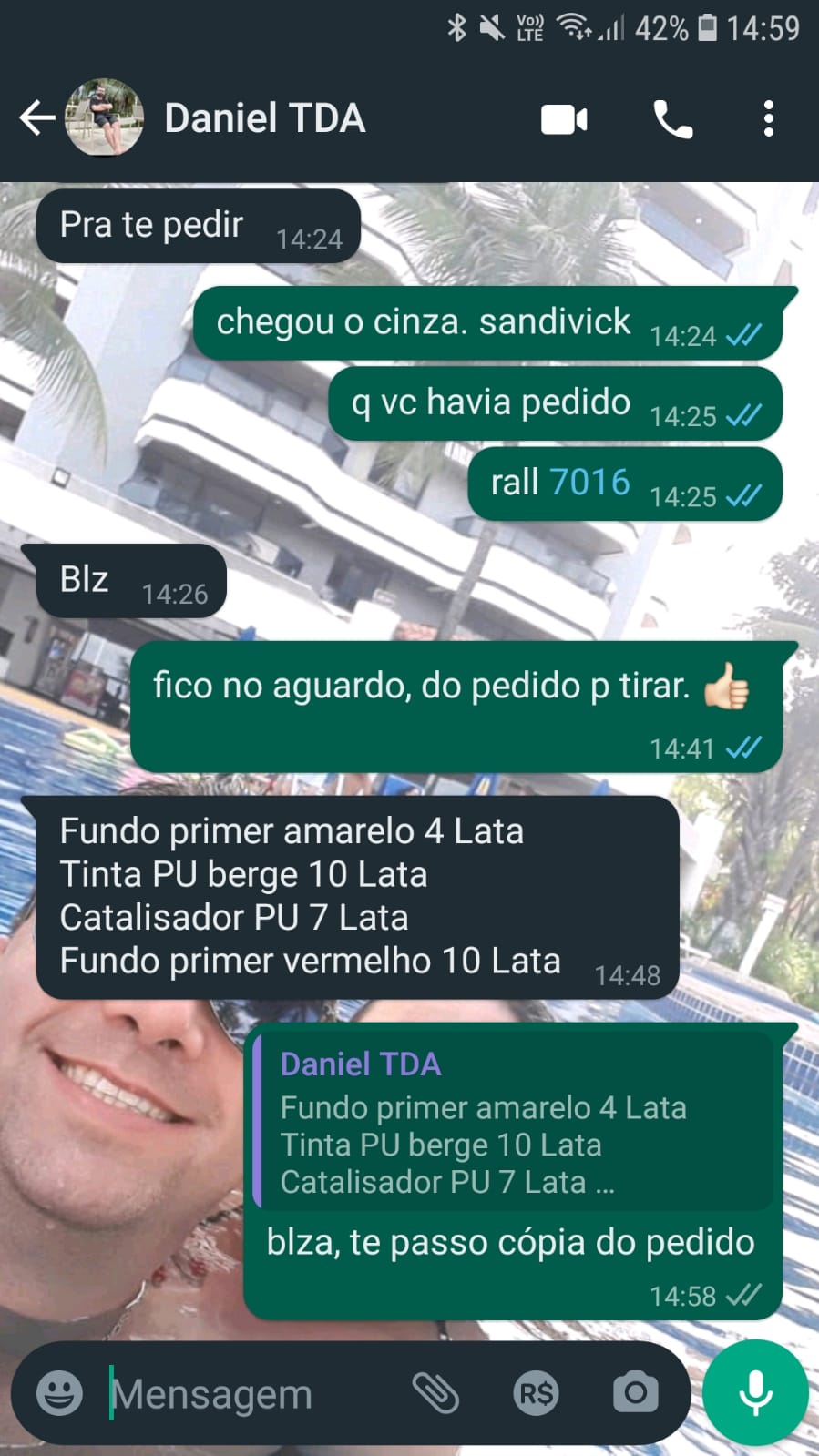Attach a file with the paperclip
The image size is (819, 1456).
[435, 1393]
